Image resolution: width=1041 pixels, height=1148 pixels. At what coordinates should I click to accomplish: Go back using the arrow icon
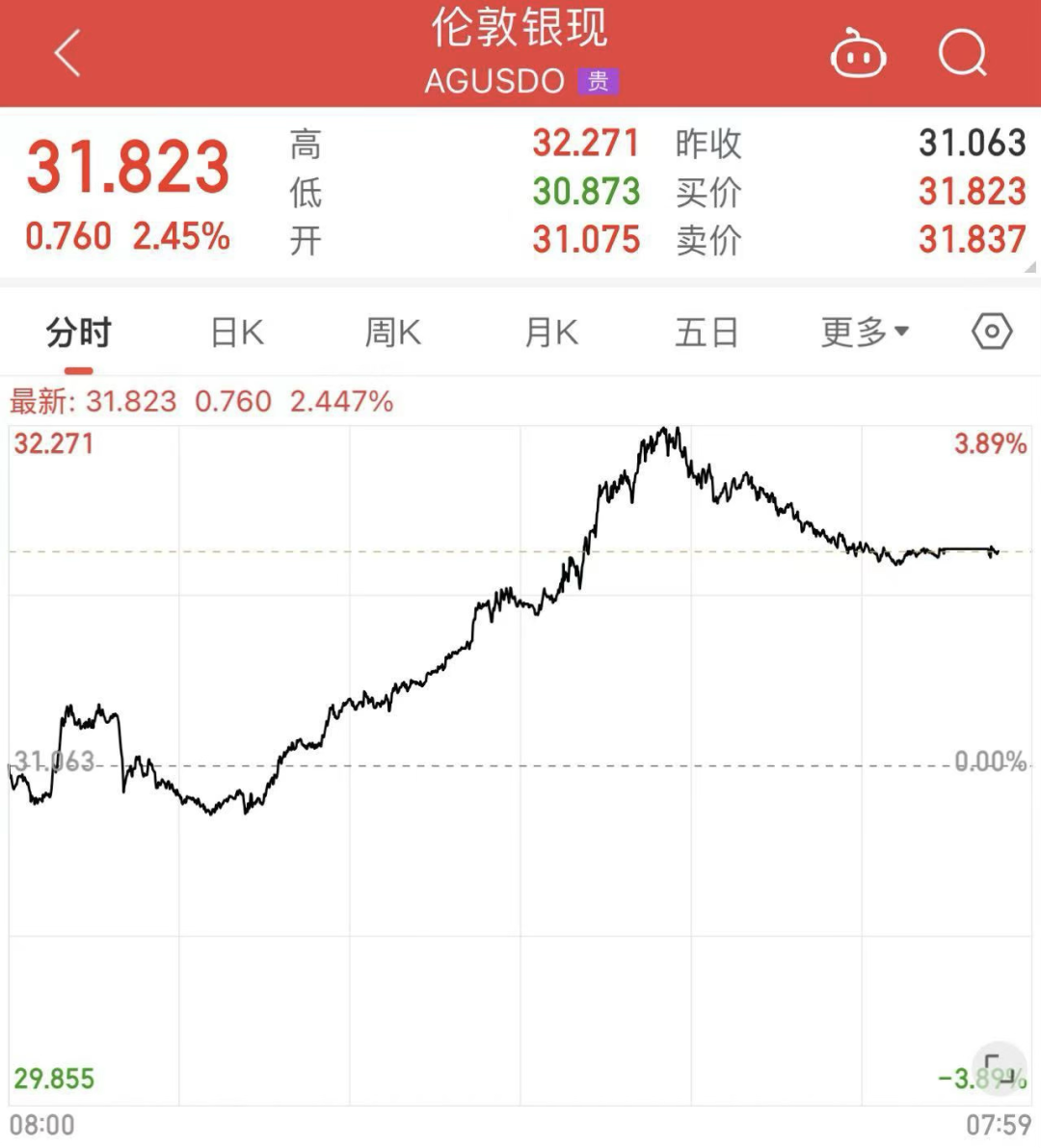[x=67, y=53]
